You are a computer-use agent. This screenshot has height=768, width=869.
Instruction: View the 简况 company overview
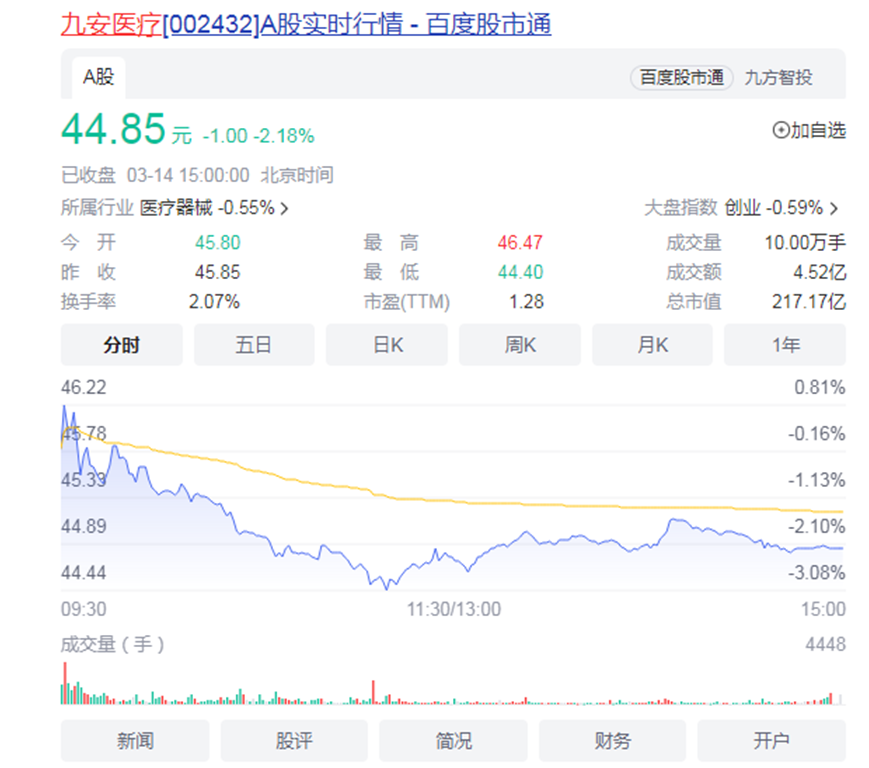point(453,741)
